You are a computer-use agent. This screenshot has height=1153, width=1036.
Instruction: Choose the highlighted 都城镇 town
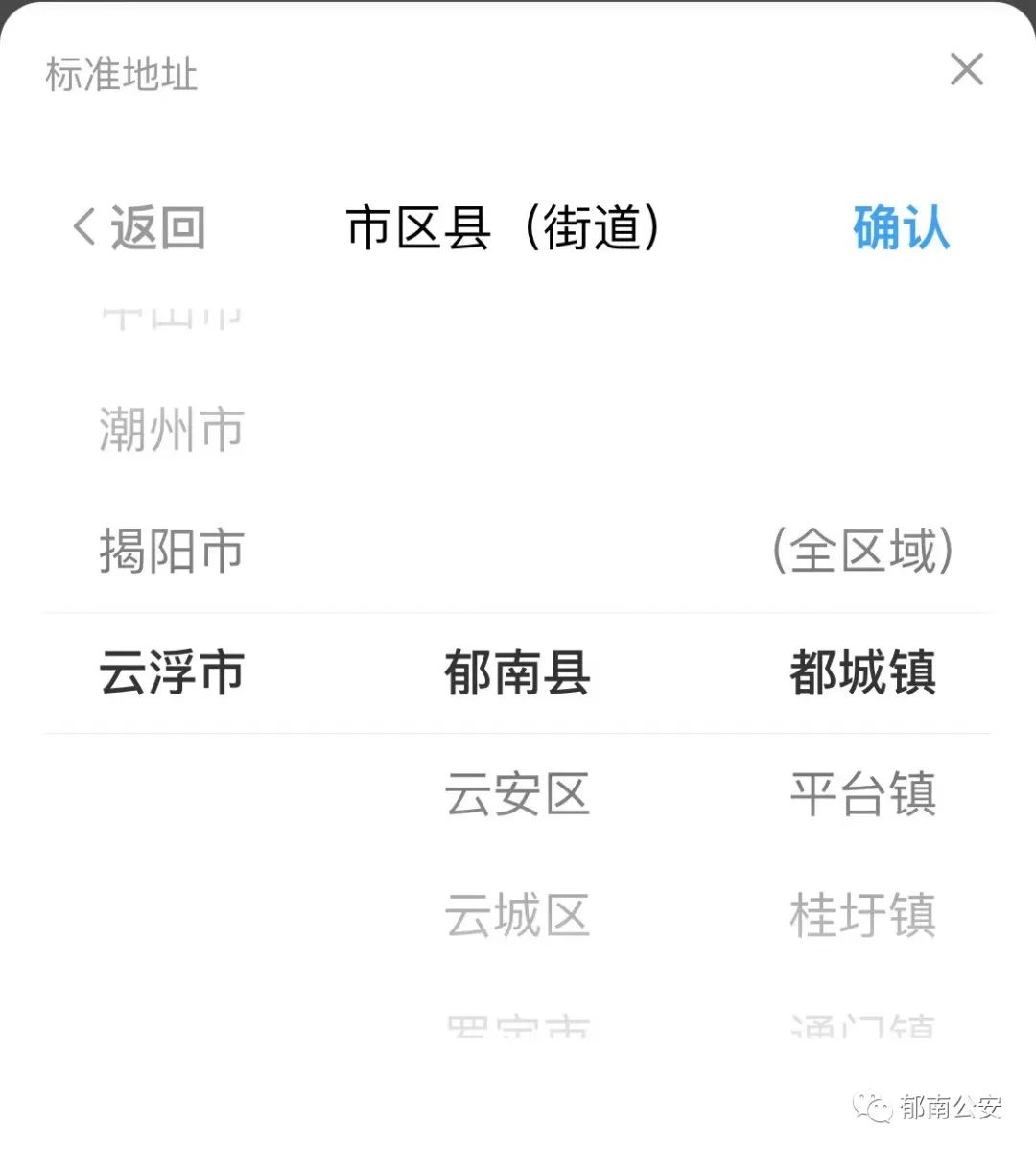(x=864, y=674)
